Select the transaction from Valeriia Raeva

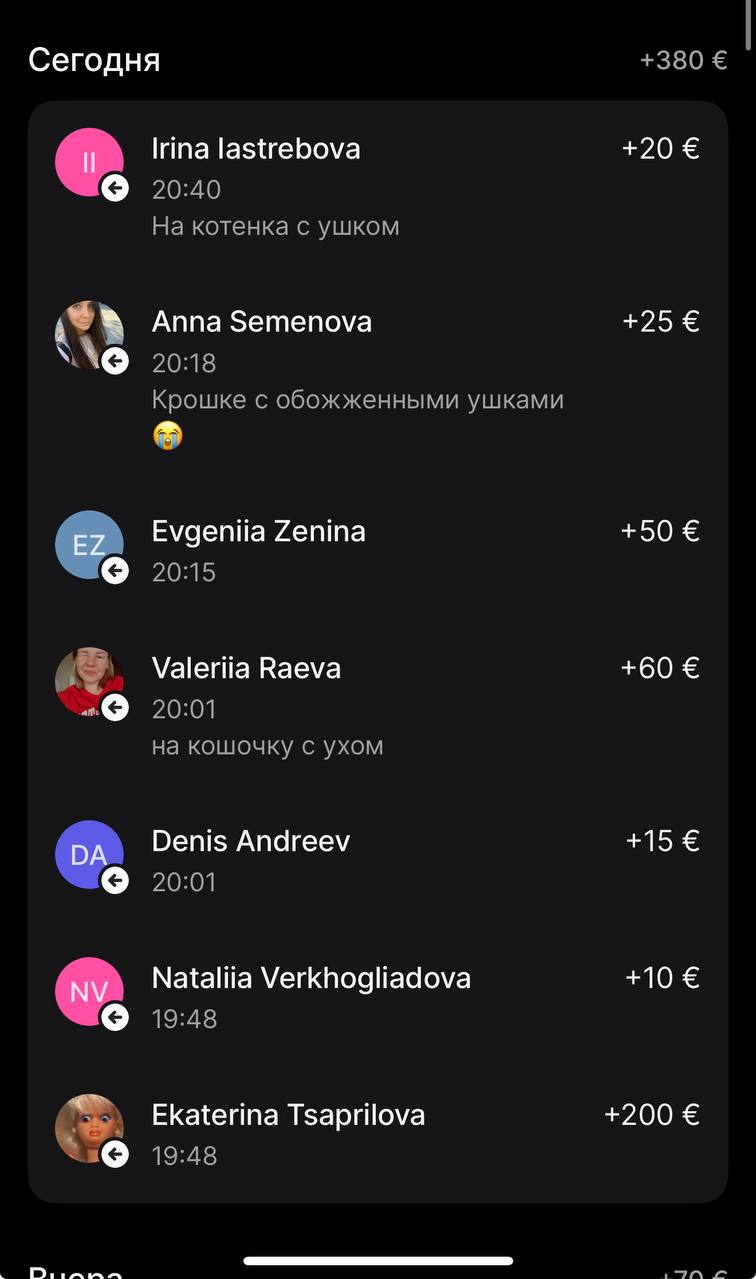377,706
